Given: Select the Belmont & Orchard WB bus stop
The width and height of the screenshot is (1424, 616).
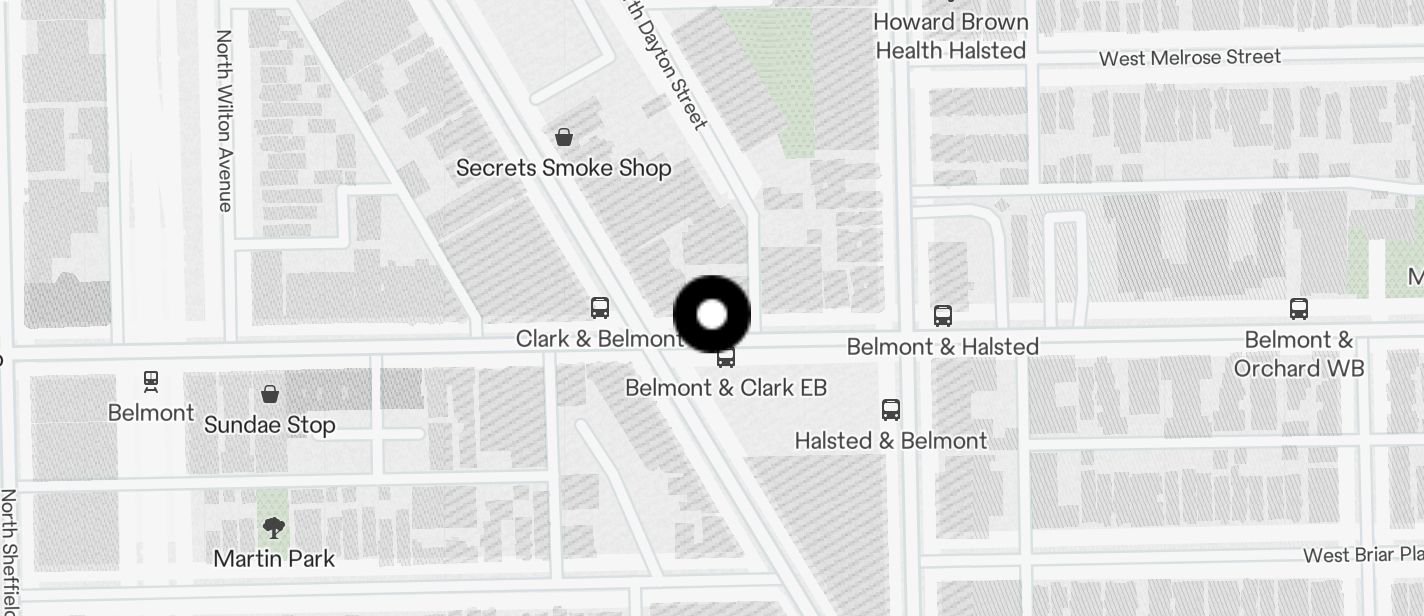Looking at the screenshot, I should point(1298,309).
